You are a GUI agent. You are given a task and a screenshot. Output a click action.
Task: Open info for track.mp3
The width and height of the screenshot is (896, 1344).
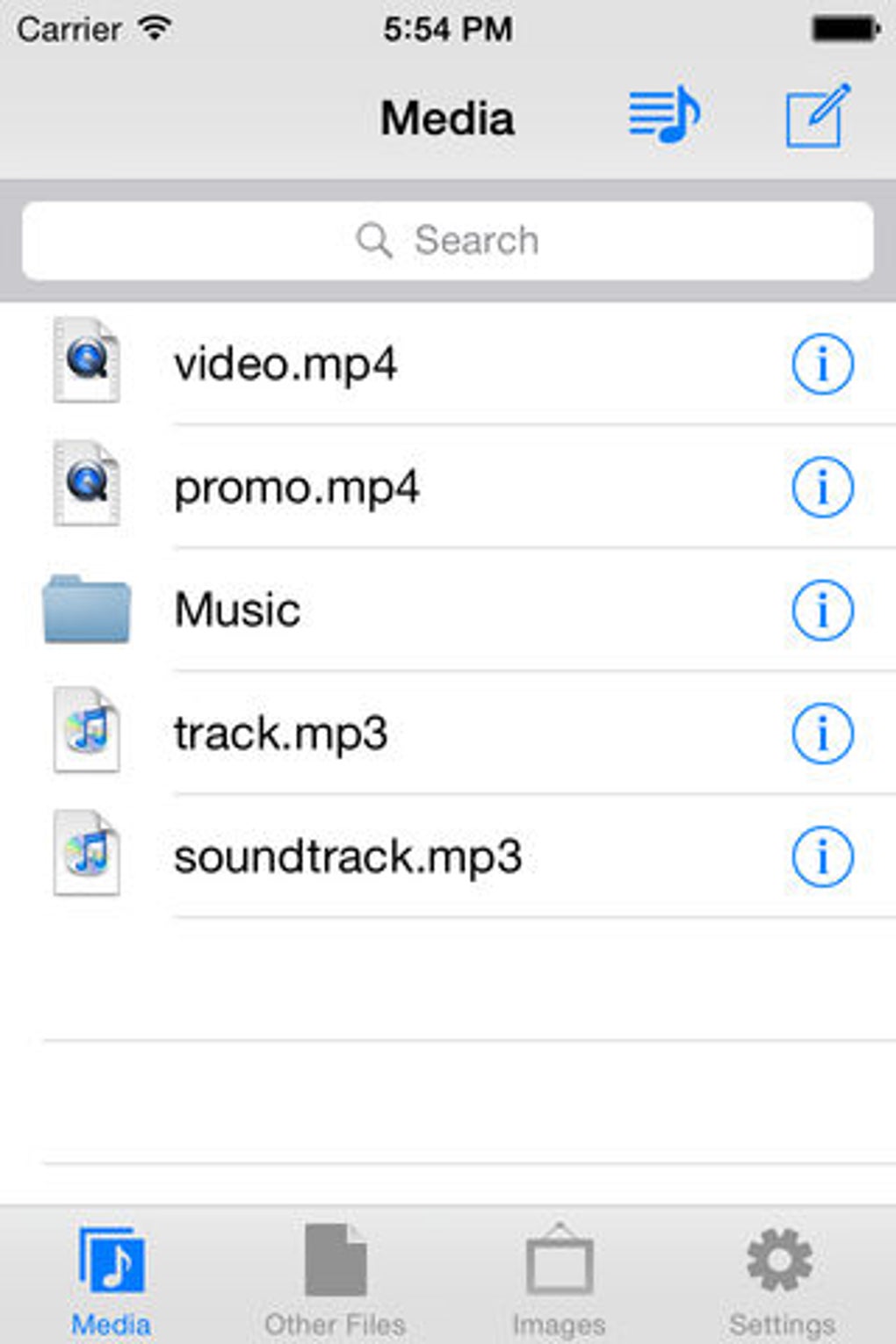(x=822, y=733)
